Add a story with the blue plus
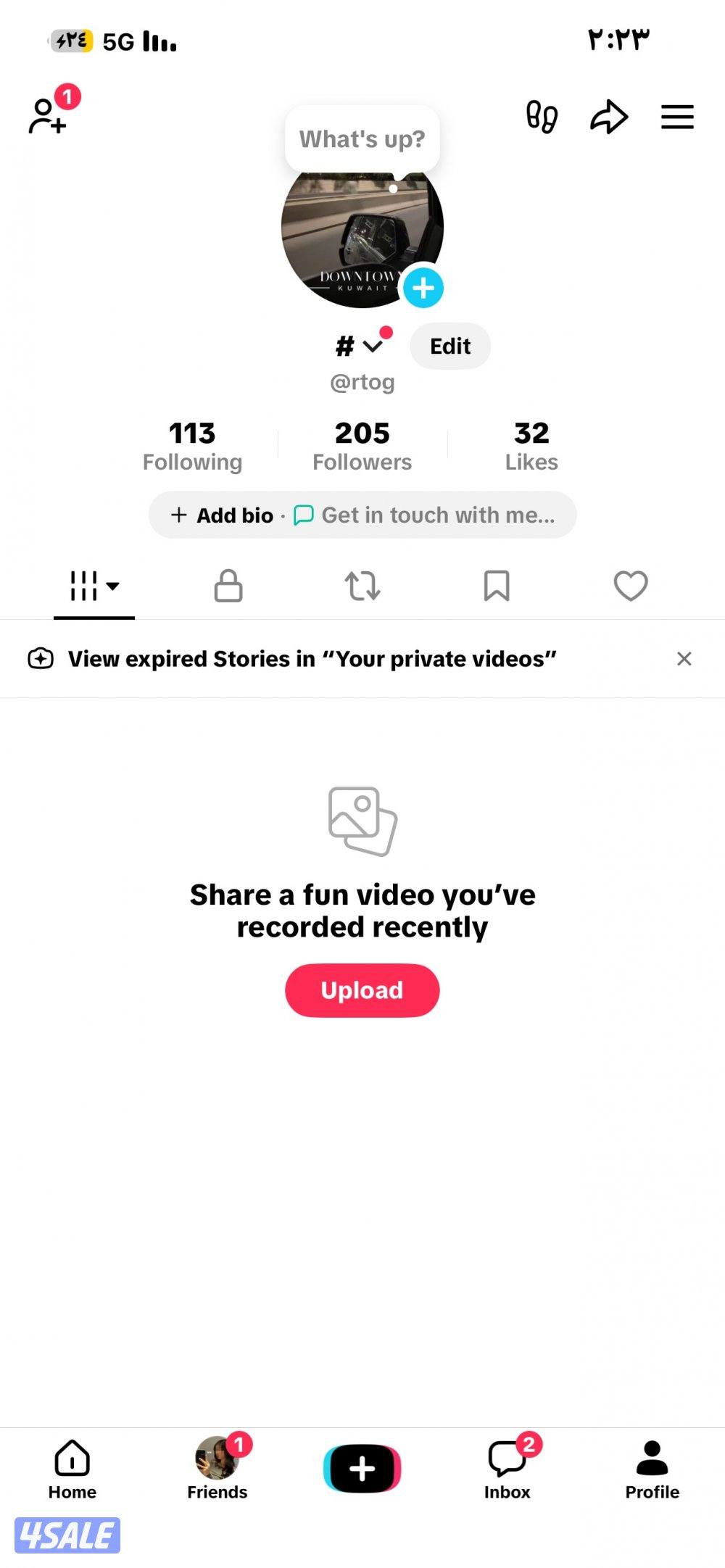This screenshot has height=1568, width=725. pos(423,288)
